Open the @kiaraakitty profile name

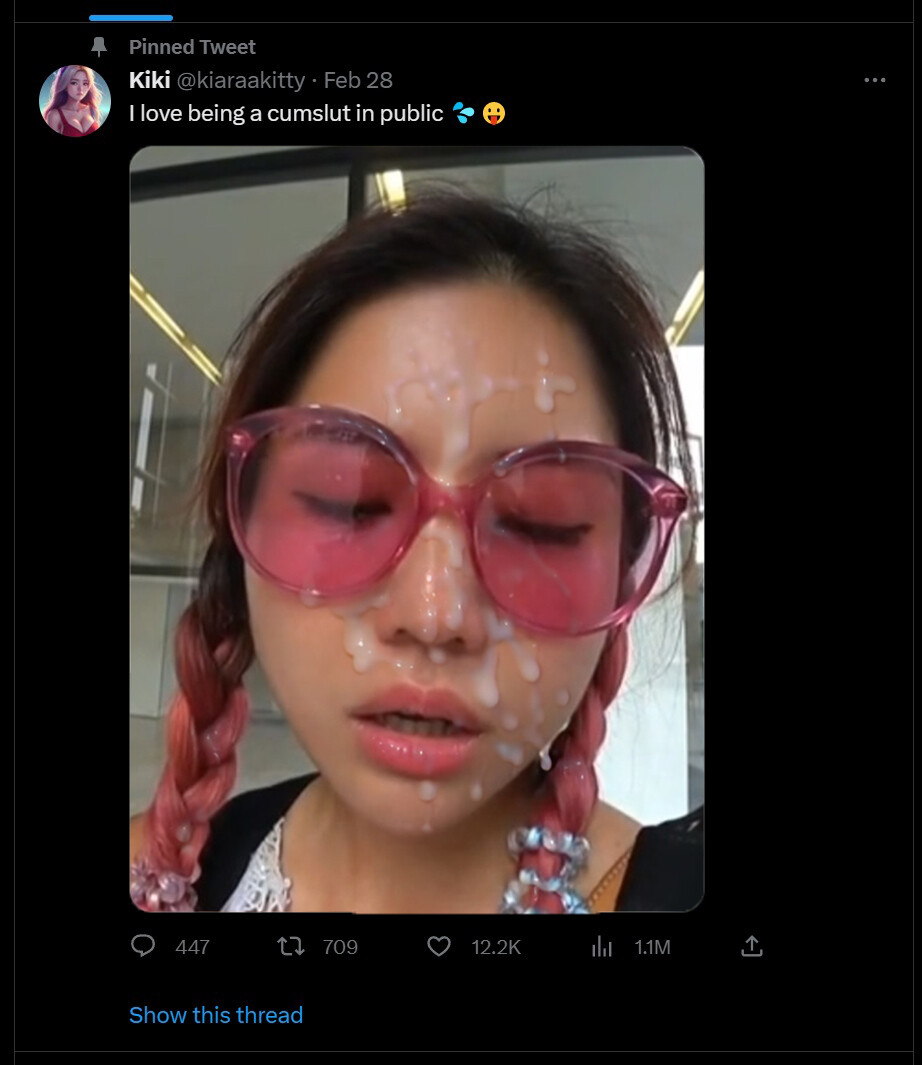(x=241, y=80)
